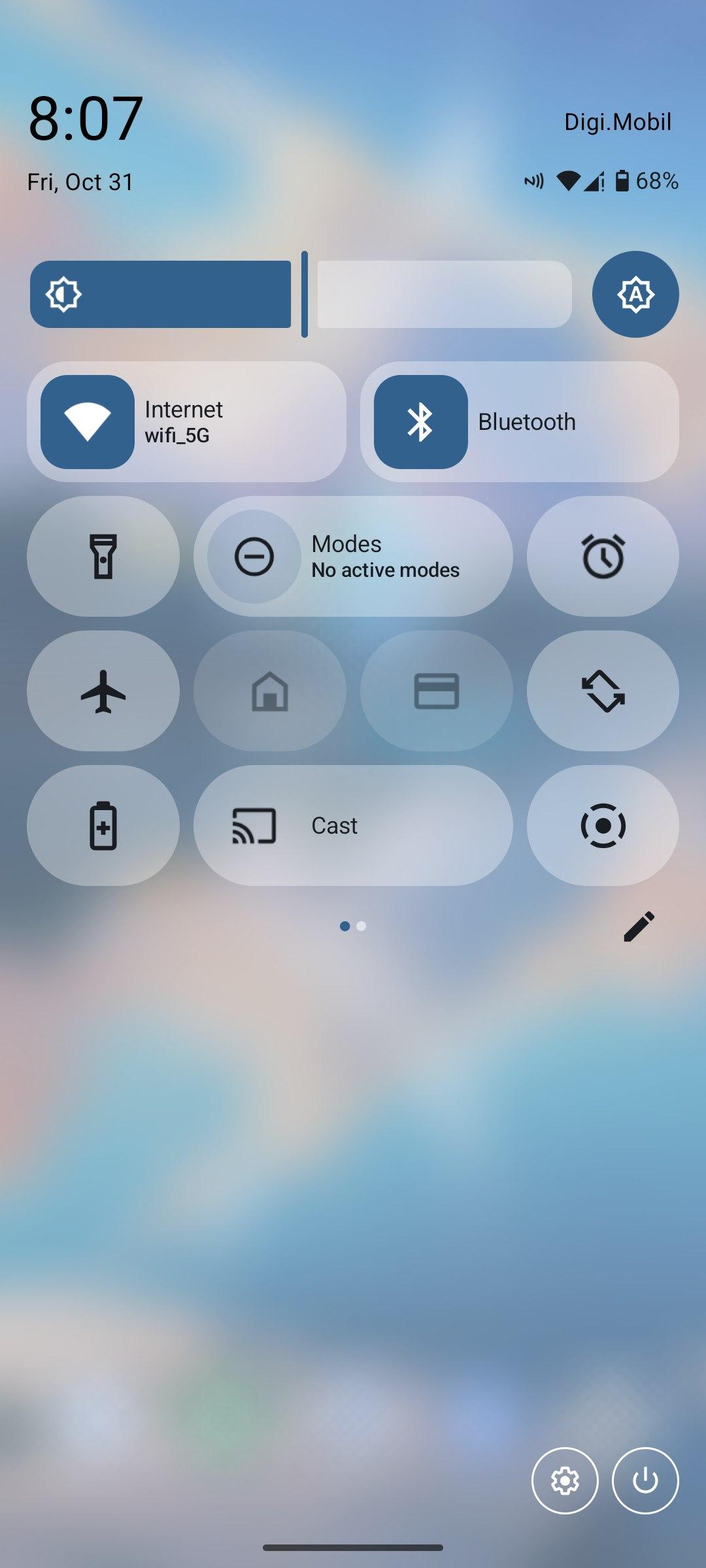The width and height of the screenshot is (706, 1568).
Task: Edit quick settings with the pencil
Action: (639, 926)
